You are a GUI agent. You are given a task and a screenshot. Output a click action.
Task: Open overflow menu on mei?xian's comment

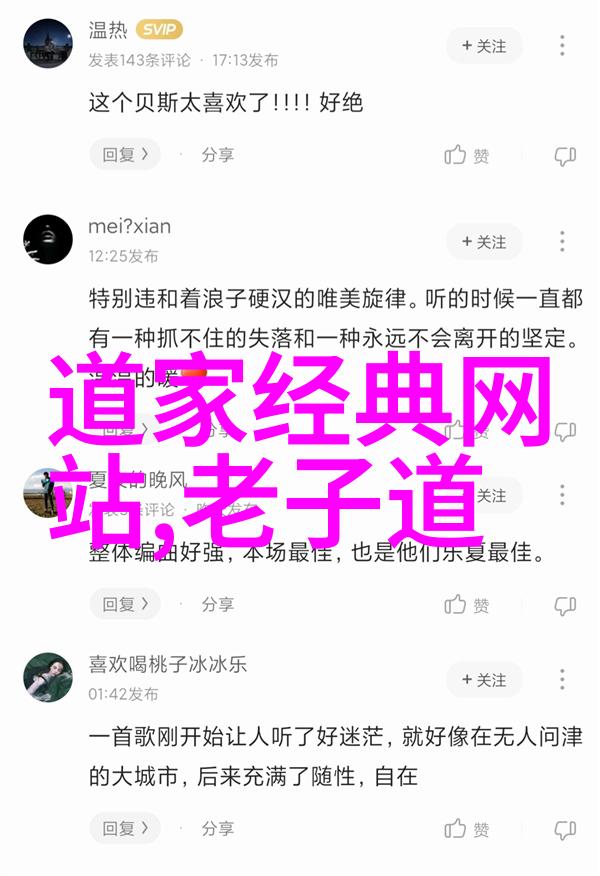(x=563, y=242)
